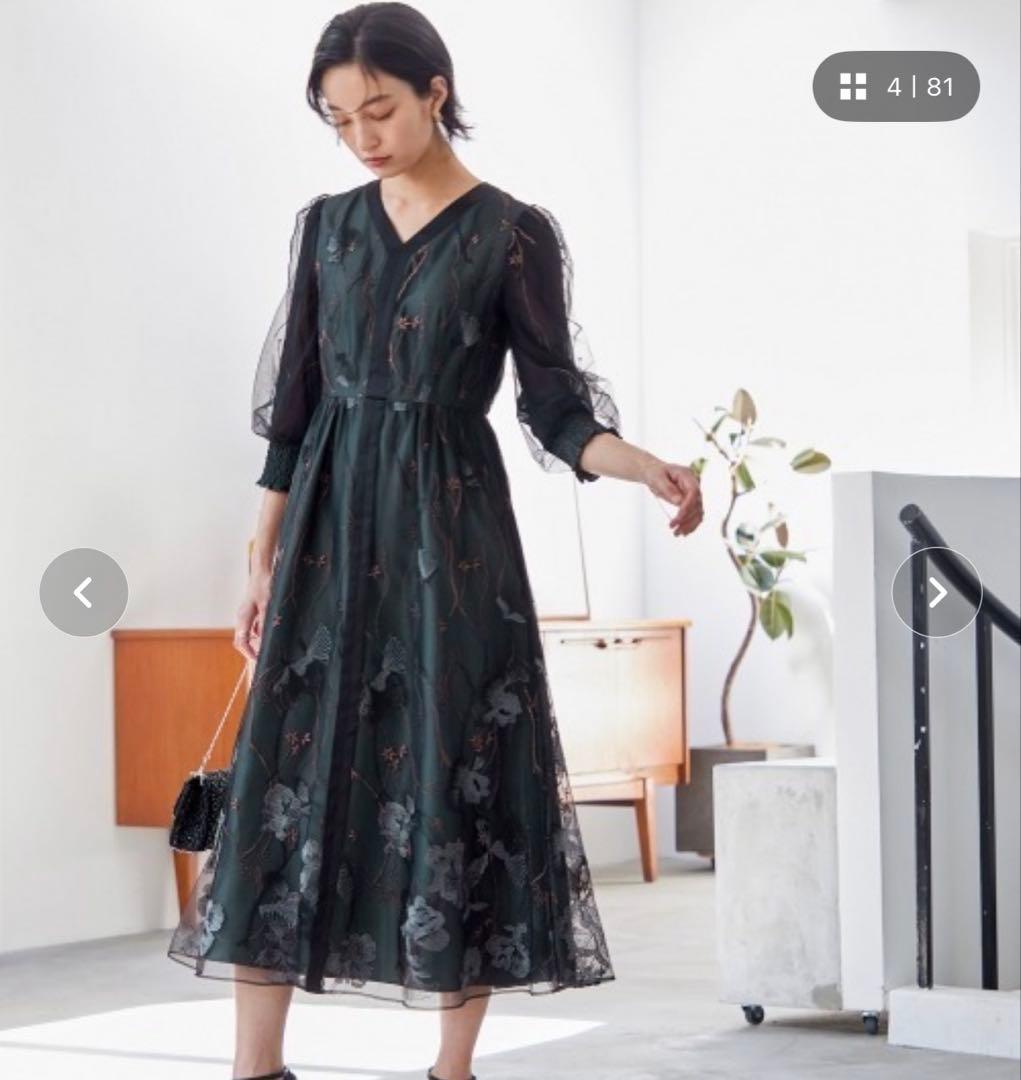Open the photo grid counter 4 | 81
Screen dimensions: 1021x1080
point(895,87)
